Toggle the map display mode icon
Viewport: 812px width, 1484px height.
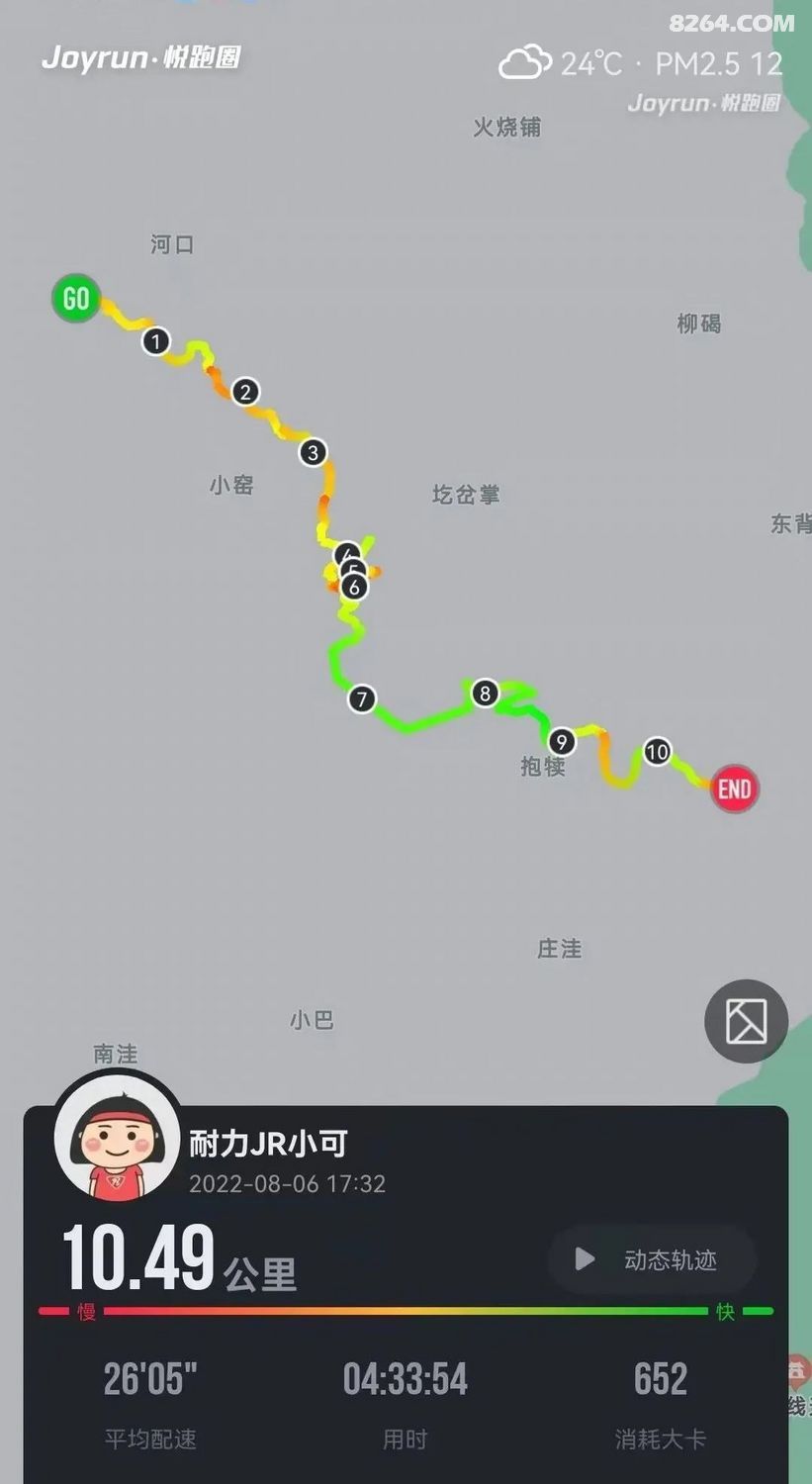pyautogui.click(x=746, y=1021)
